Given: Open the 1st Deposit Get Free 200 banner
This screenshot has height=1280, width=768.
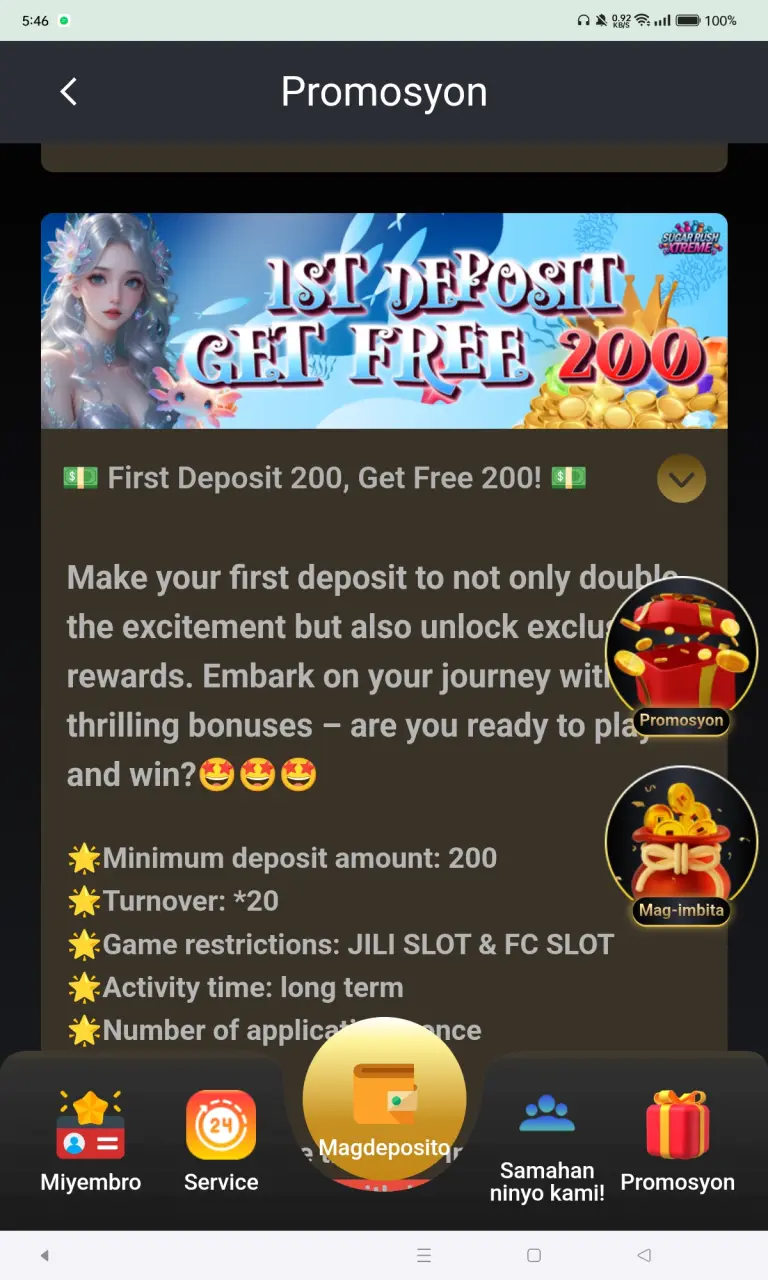Looking at the screenshot, I should tap(384, 321).
